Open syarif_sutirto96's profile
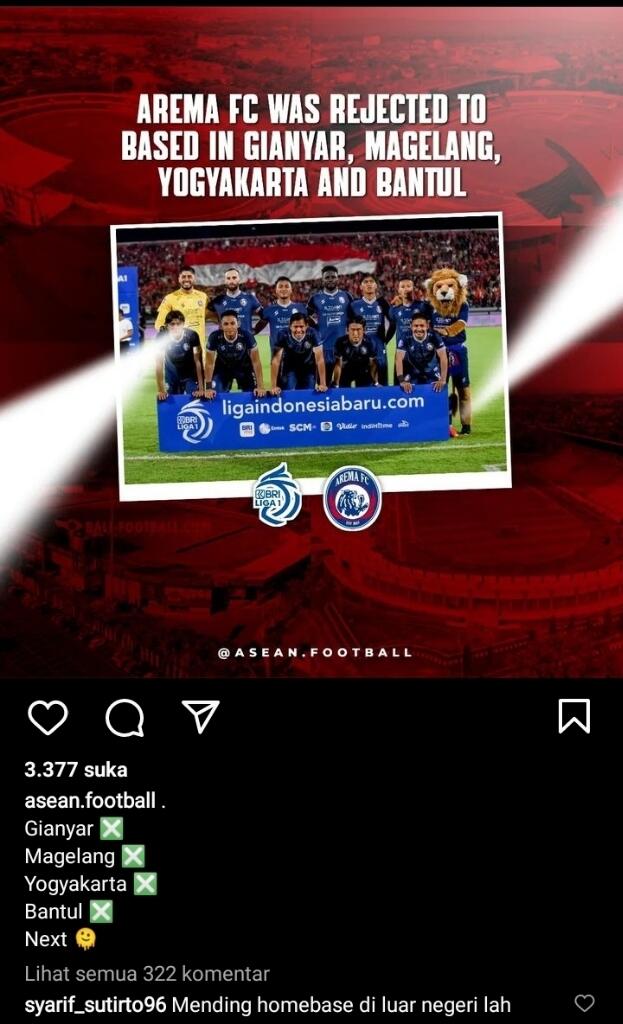Image resolution: width=623 pixels, height=1024 pixels. (x=95, y=1004)
